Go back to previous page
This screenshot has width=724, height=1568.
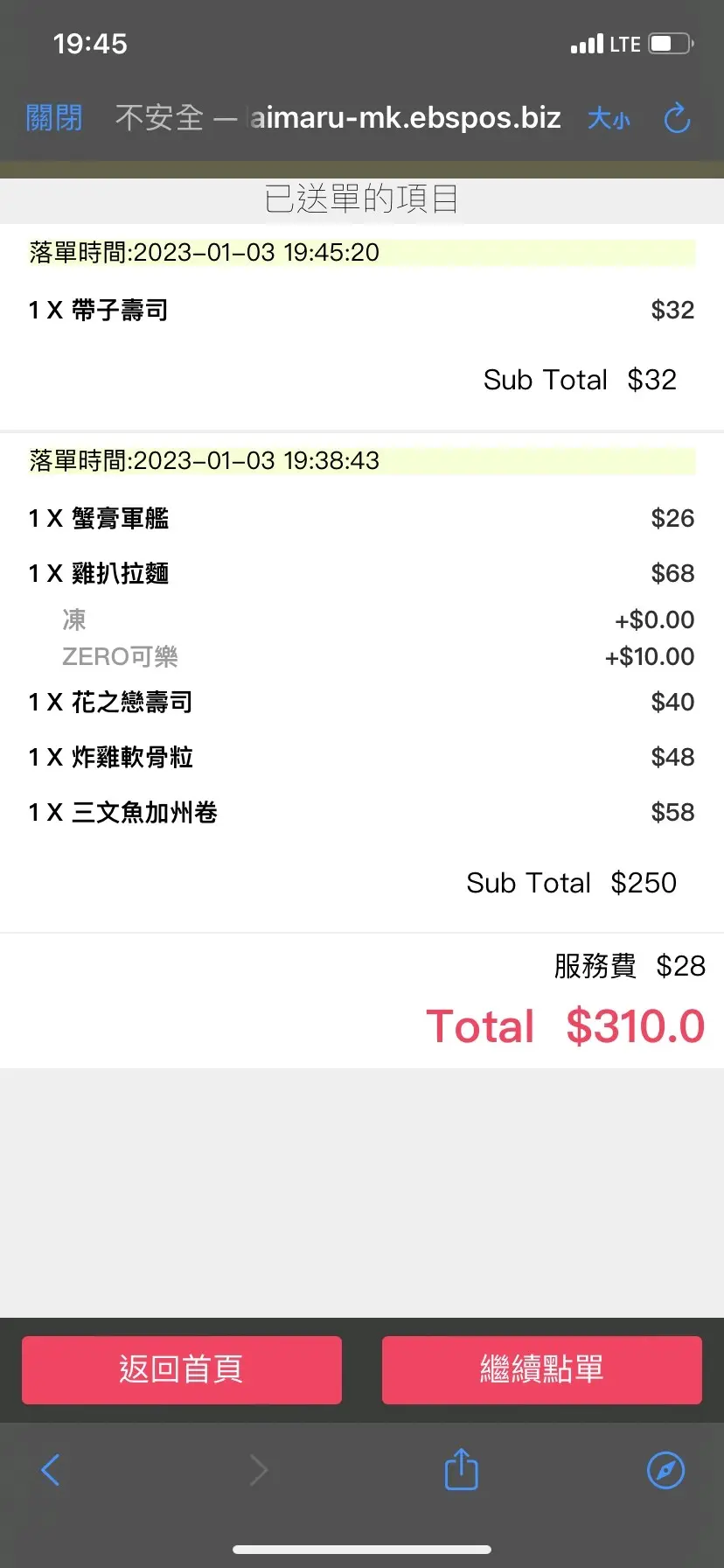pos(51,1470)
